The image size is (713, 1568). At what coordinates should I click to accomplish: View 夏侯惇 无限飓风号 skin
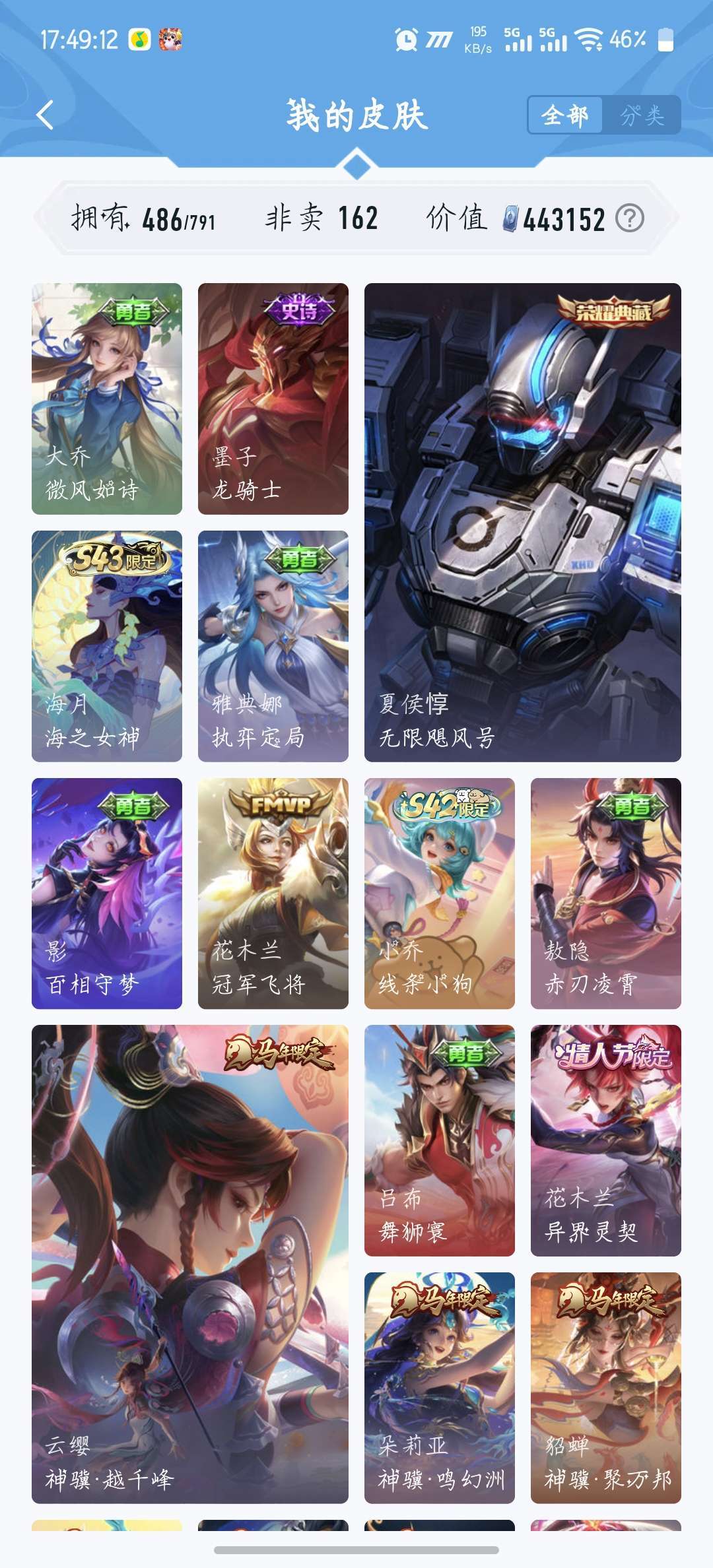click(x=523, y=523)
